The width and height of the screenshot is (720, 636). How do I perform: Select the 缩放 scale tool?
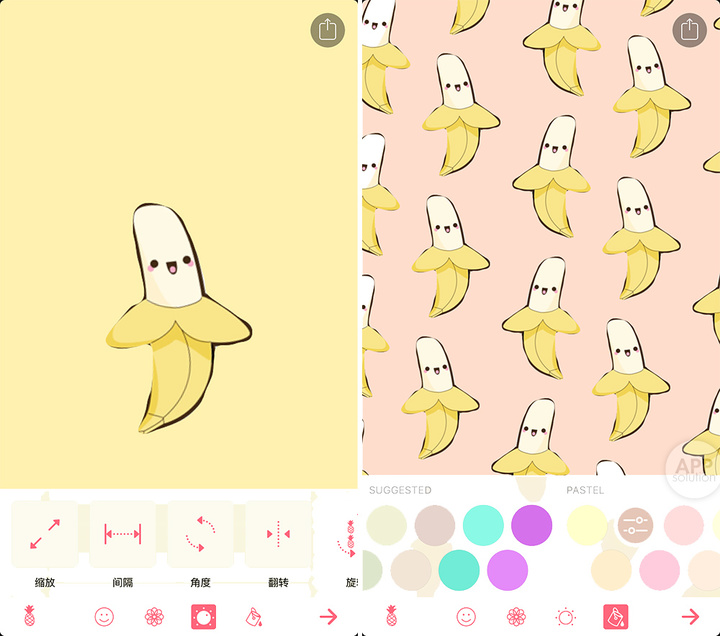tap(44, 535)
